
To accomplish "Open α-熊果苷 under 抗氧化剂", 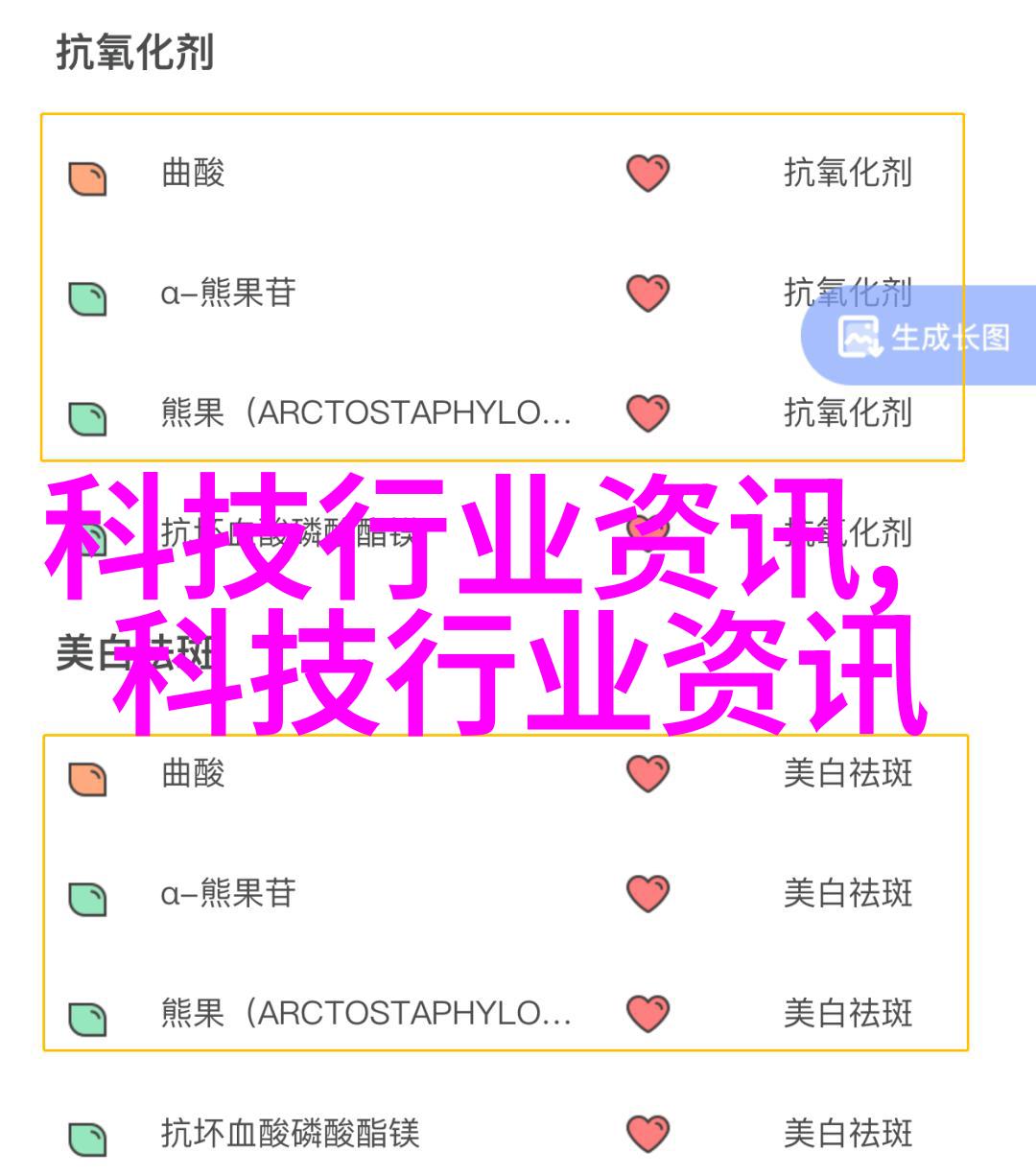I will click(228, 293).
